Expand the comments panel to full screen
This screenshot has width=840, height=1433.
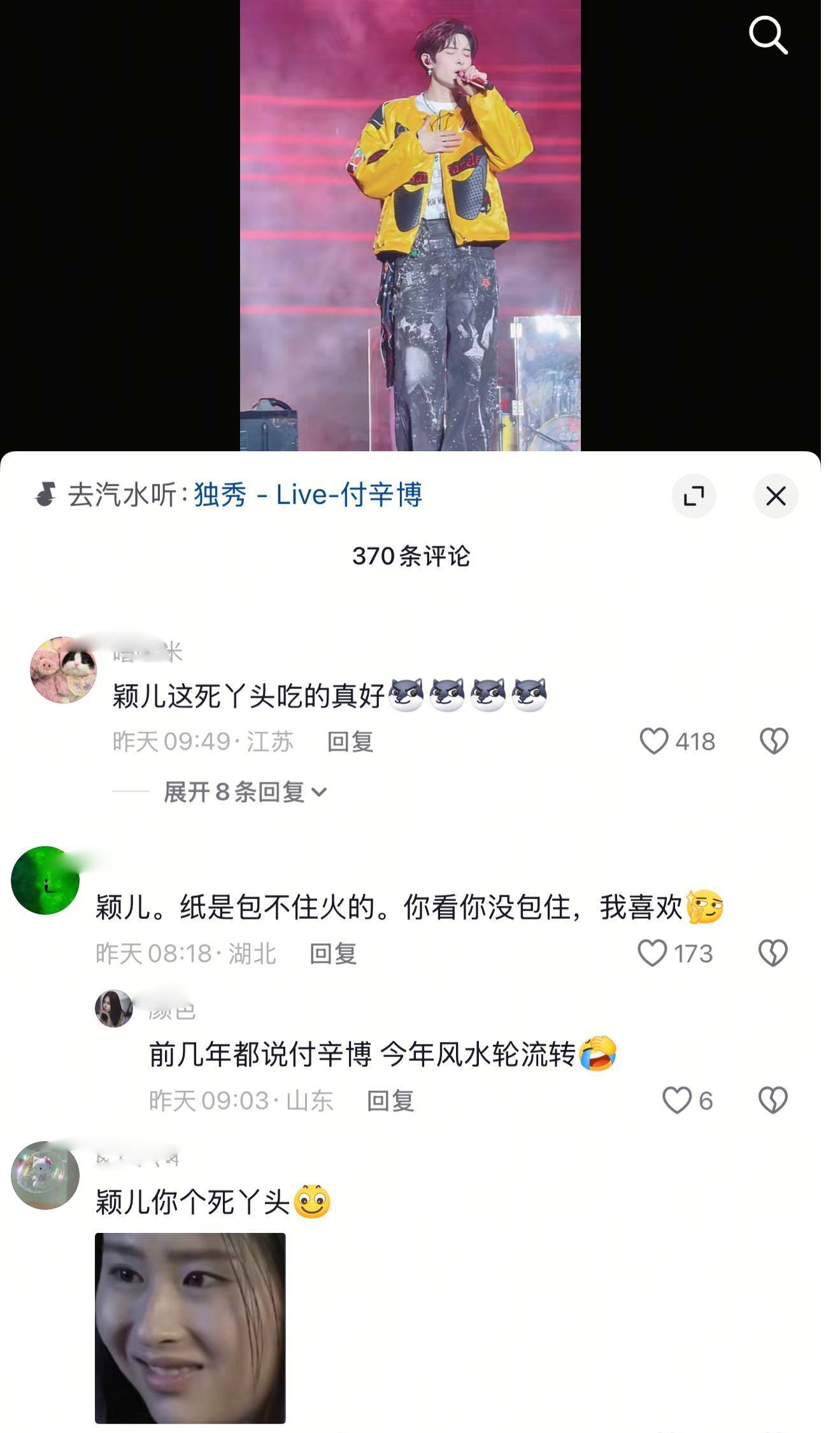(x=694, y=496)
